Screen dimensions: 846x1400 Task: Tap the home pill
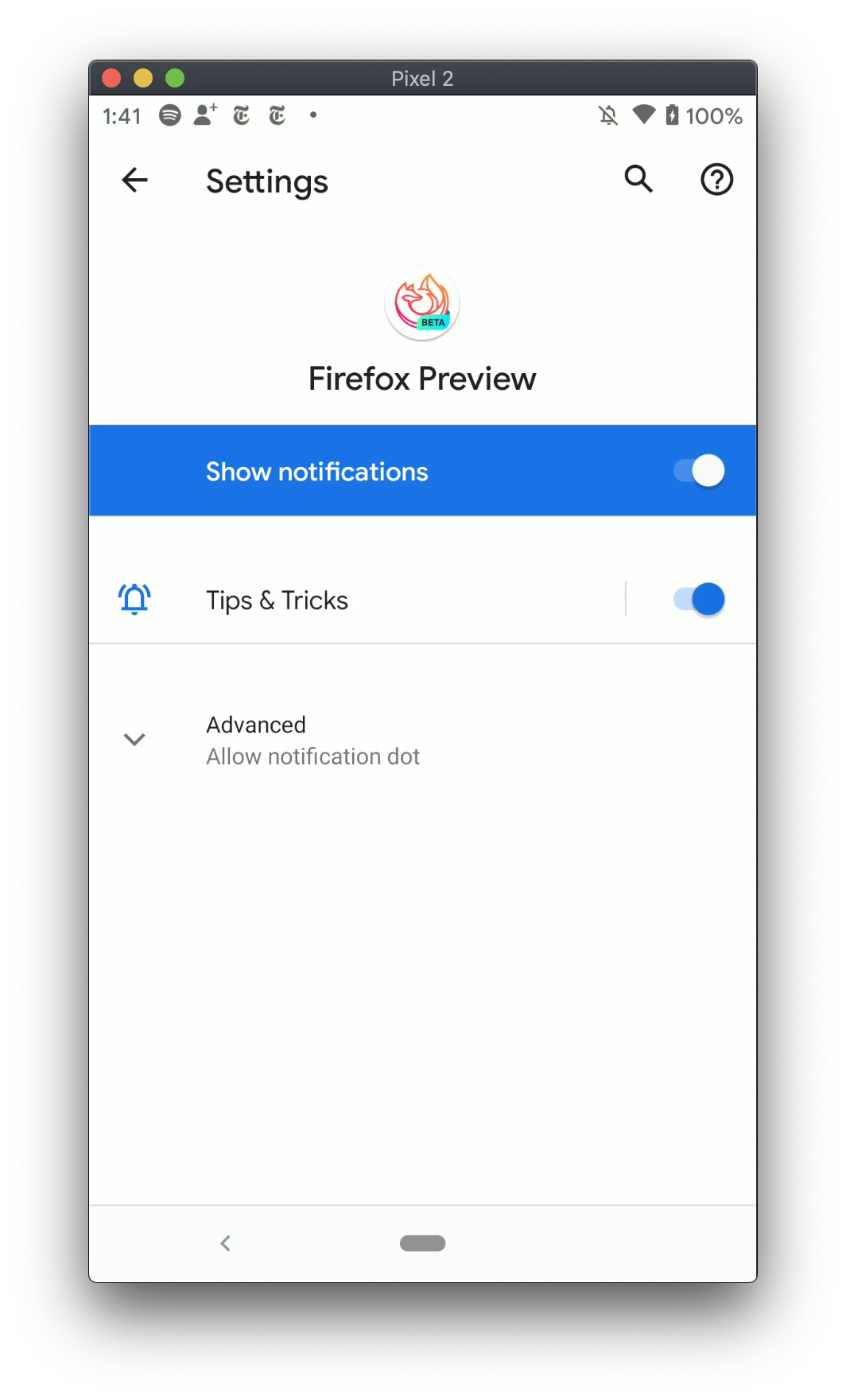422,1243
